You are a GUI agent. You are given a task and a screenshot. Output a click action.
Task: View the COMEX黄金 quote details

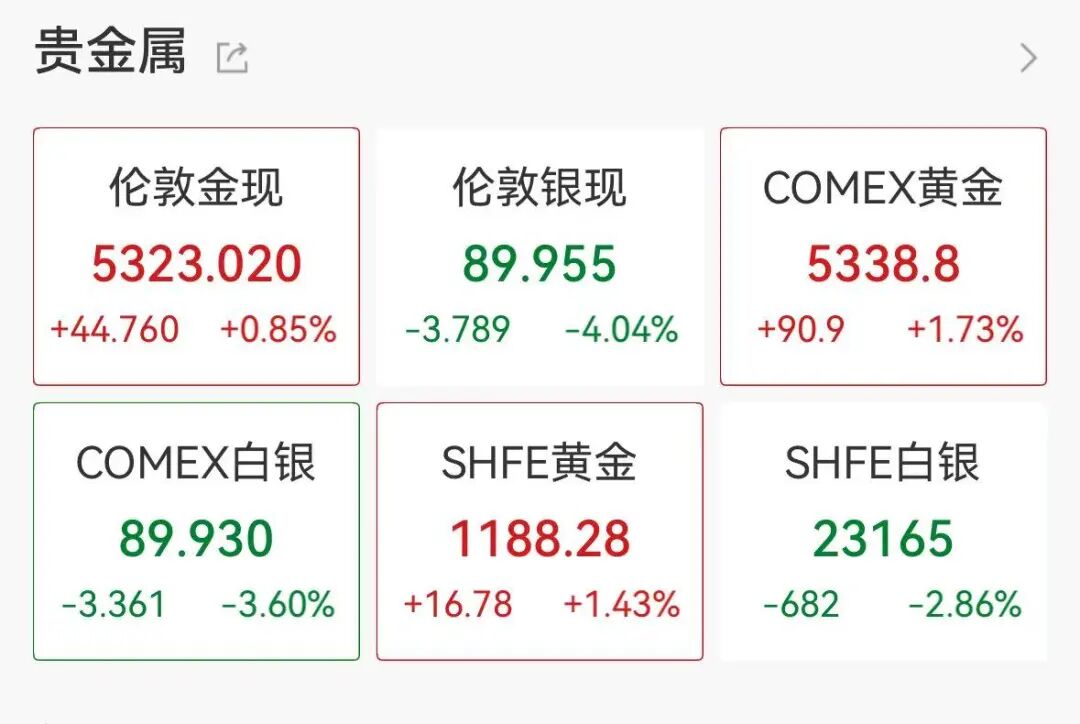[883, 256]
